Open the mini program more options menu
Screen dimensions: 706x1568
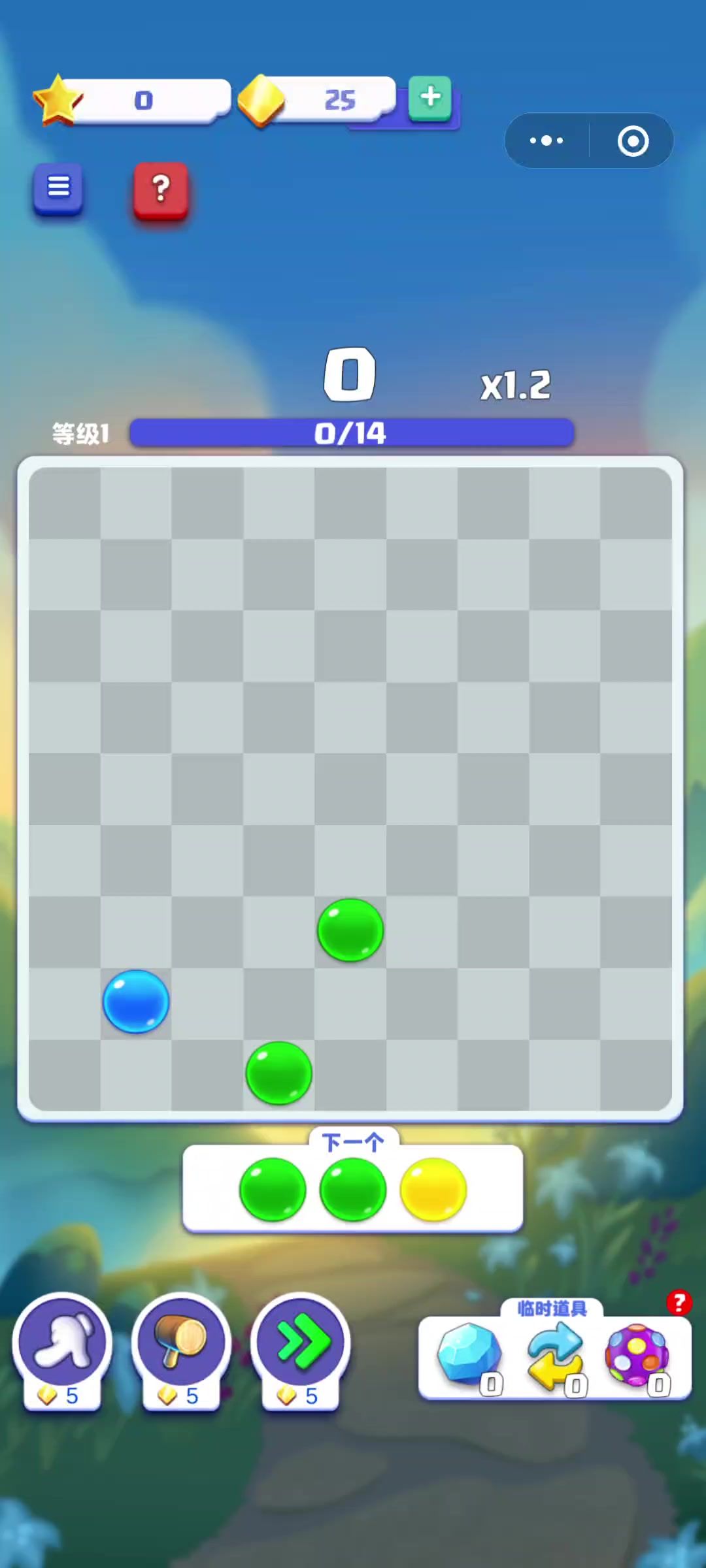pyautogui.click(x=546, y=140)
